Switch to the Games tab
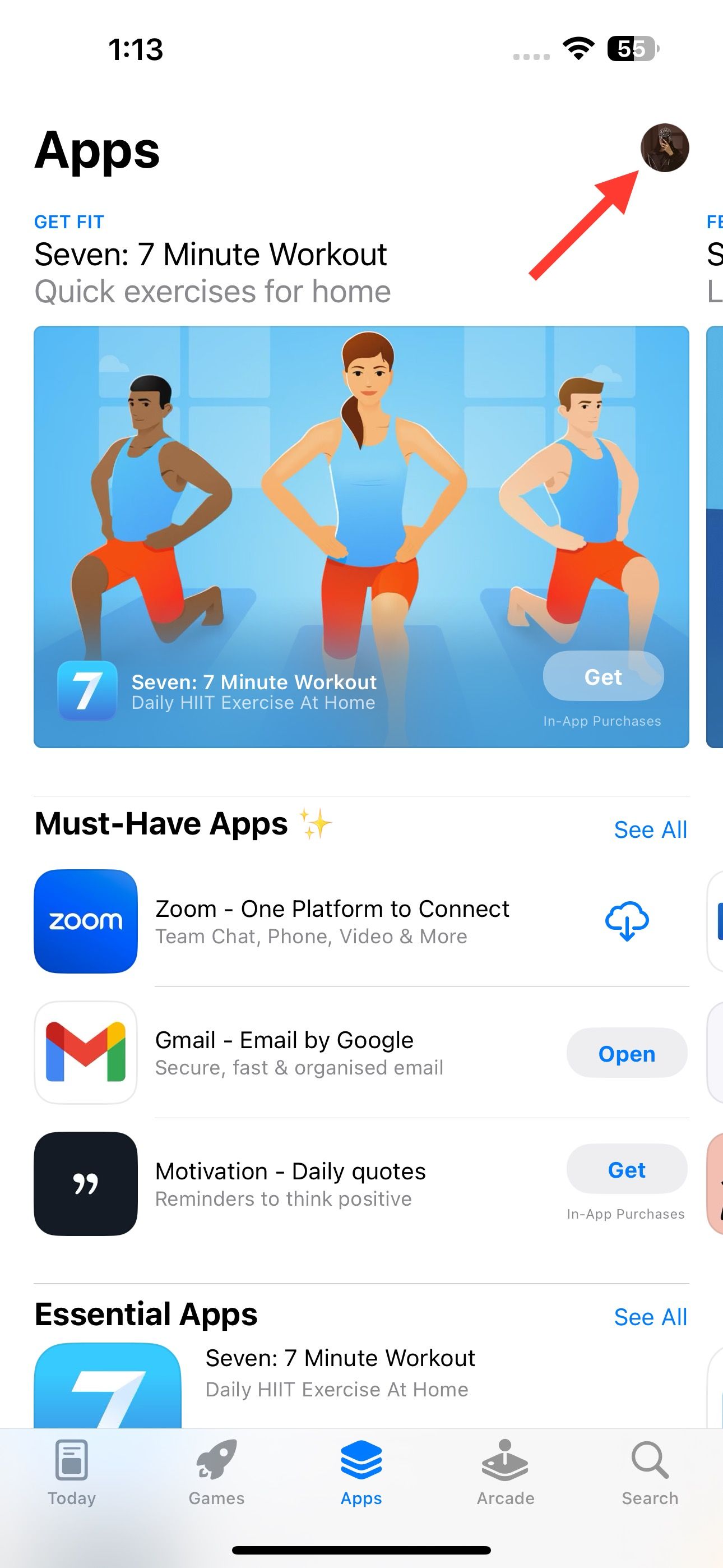The image size is (723, 1568). coord(216,1473)
